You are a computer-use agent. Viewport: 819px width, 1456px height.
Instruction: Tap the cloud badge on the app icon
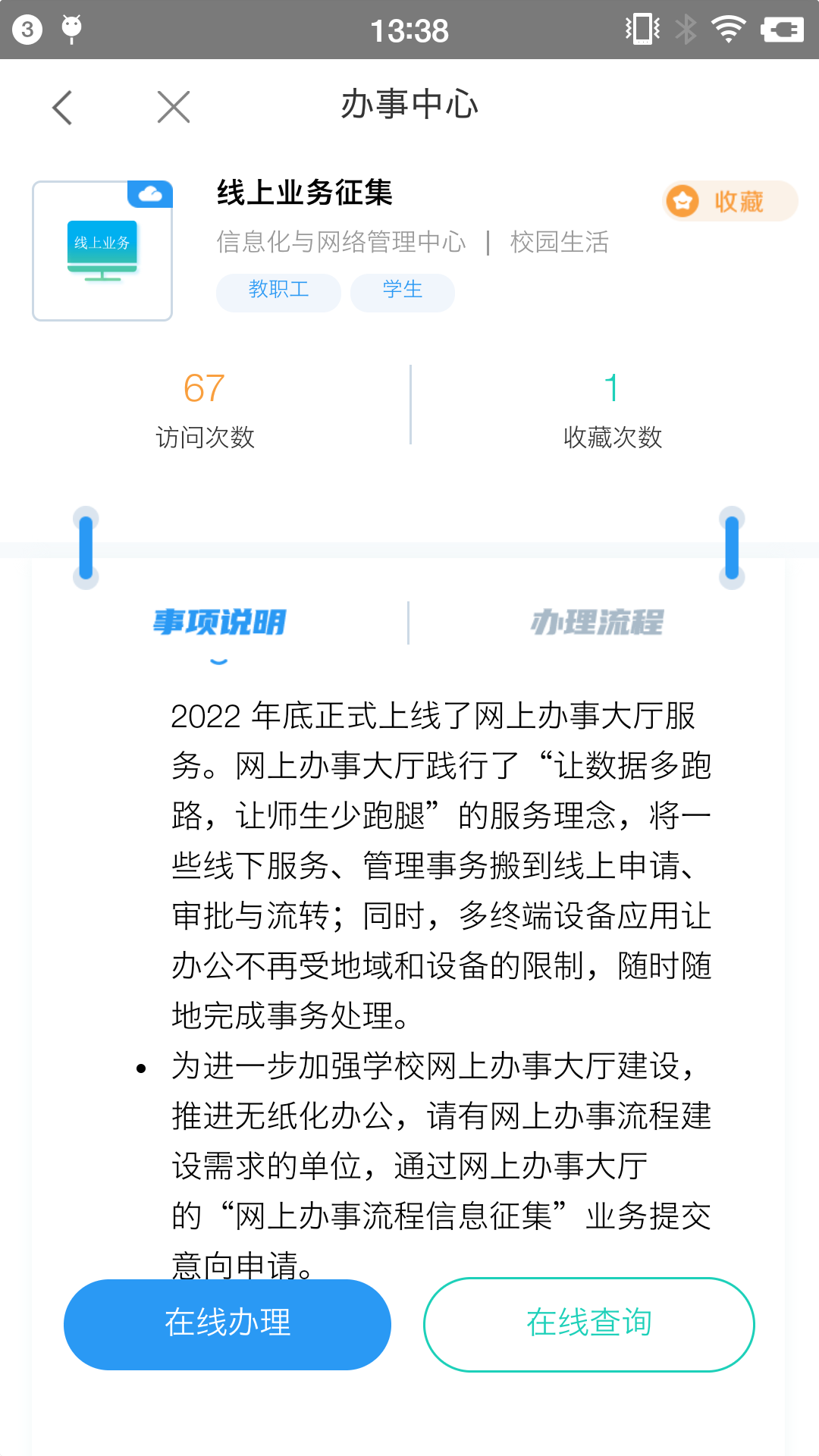[150, 194]
